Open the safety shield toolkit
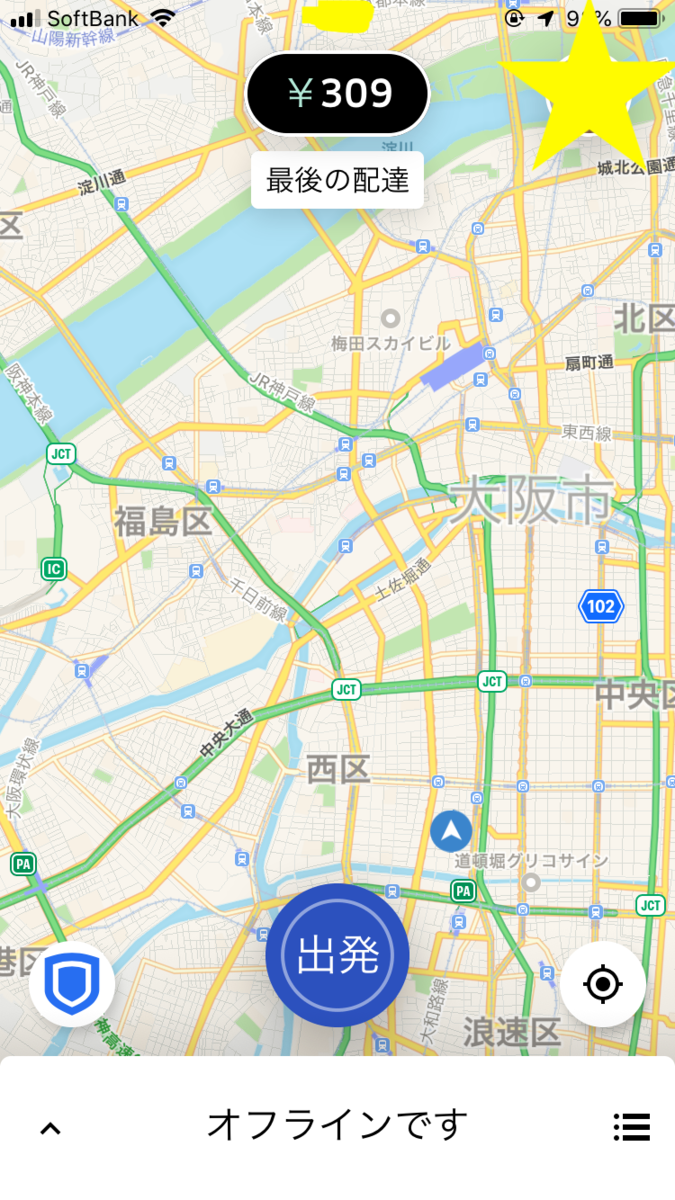The height and width of the screenshot is (1200, 675). tap(72, 984)
